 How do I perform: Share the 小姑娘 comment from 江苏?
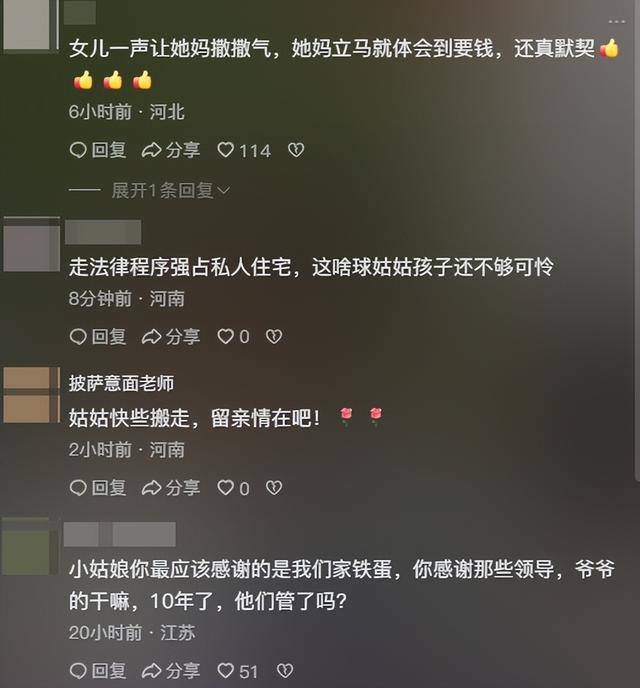171,670
